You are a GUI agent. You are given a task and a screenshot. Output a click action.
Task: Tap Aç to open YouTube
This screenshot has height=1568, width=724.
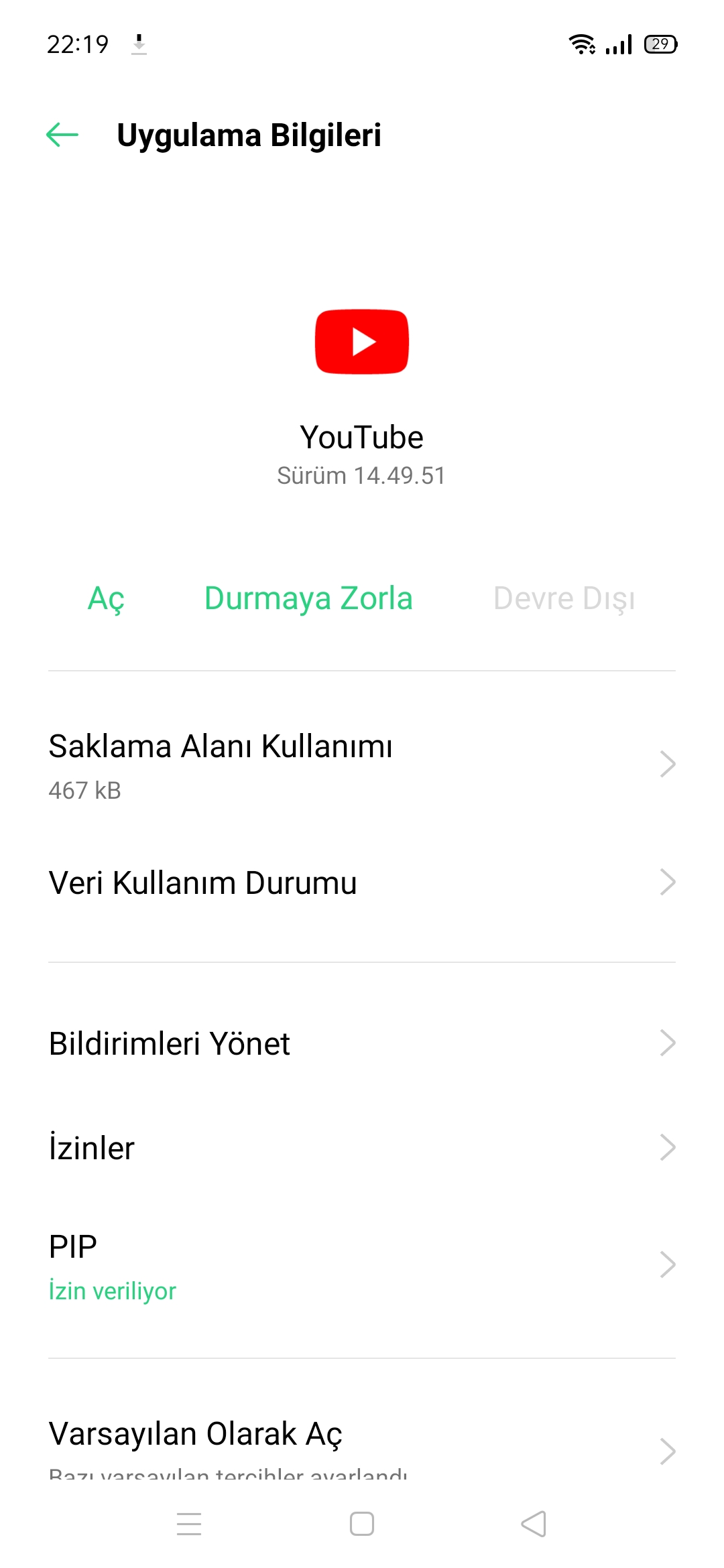click(x=106, y=598)
